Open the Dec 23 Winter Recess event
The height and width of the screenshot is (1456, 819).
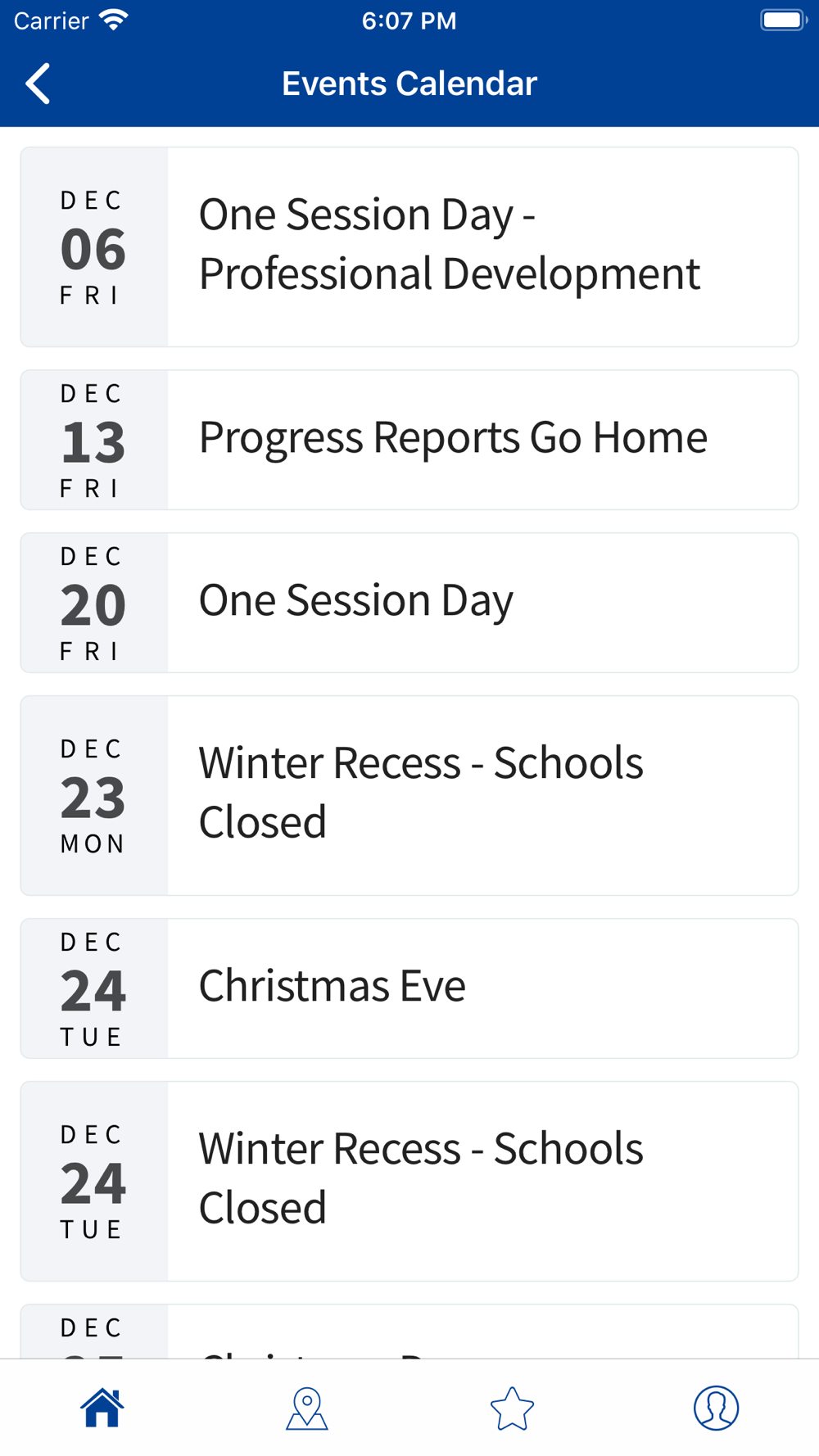[x=409, y=795]
